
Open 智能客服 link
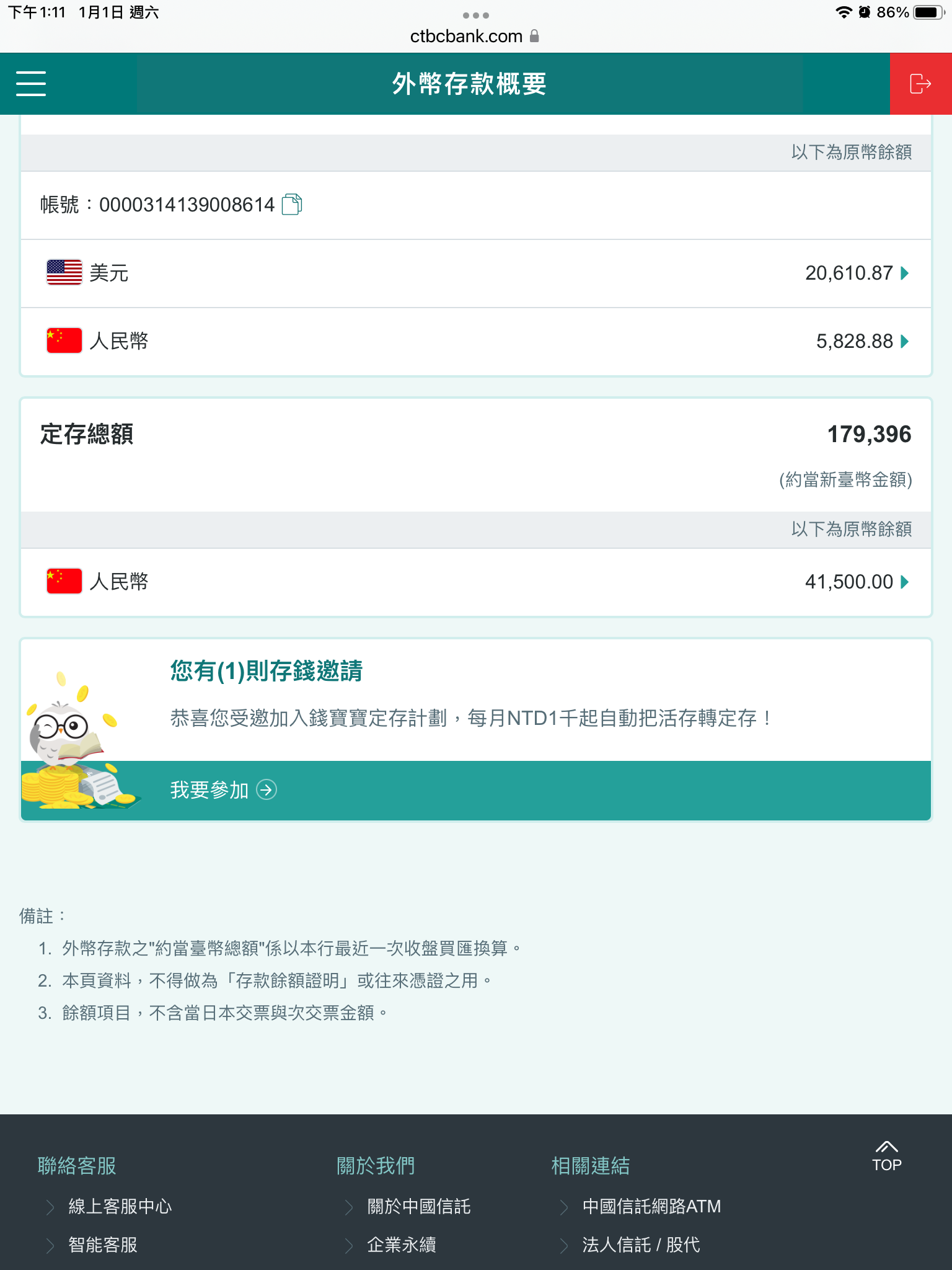pyautogui.click(x=103, y=1245)
